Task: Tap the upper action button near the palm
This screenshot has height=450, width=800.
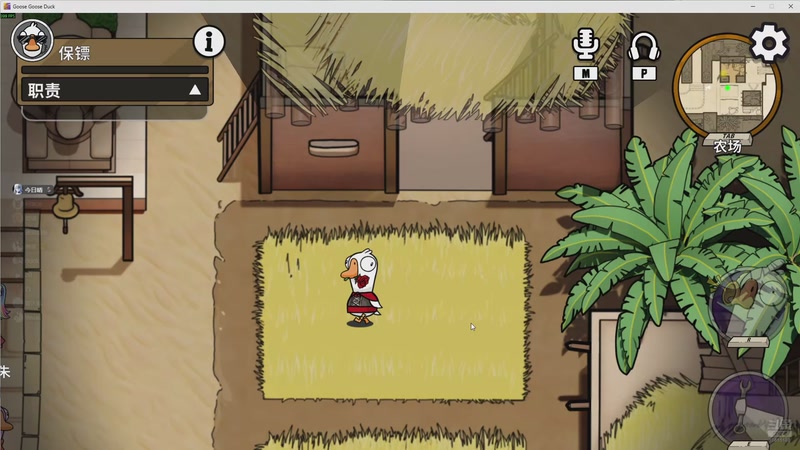Action: click(x=748, y=299)
